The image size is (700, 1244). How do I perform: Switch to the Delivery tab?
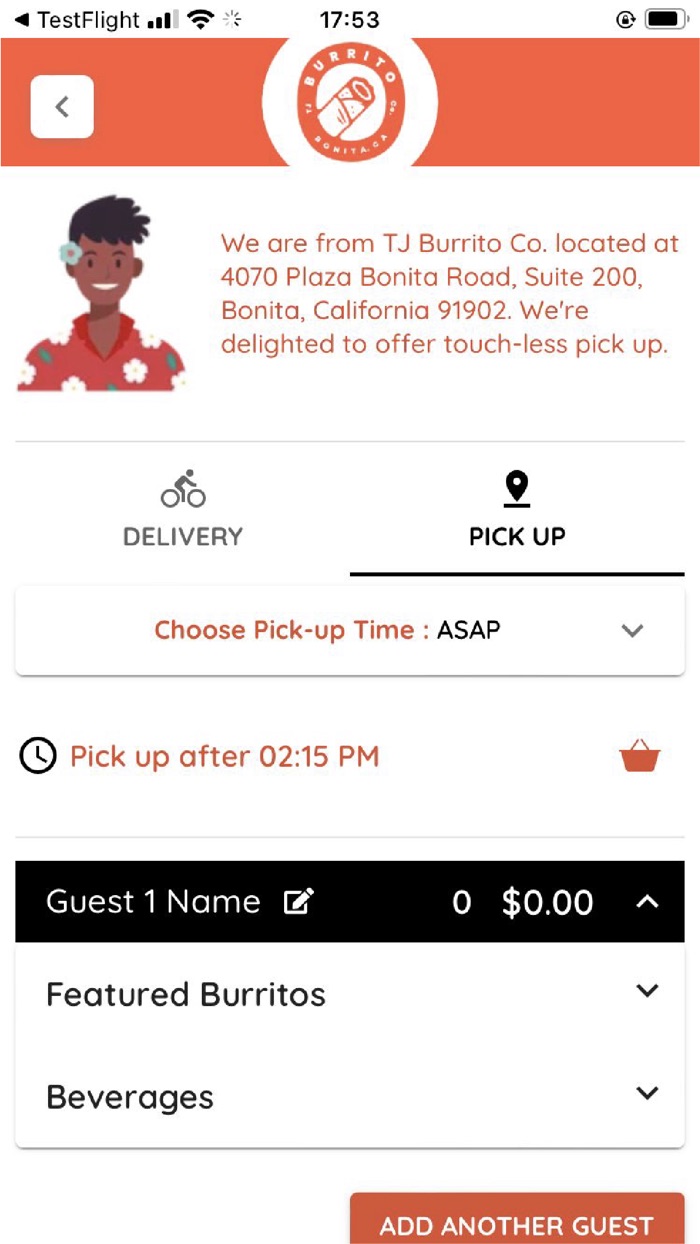182,510
